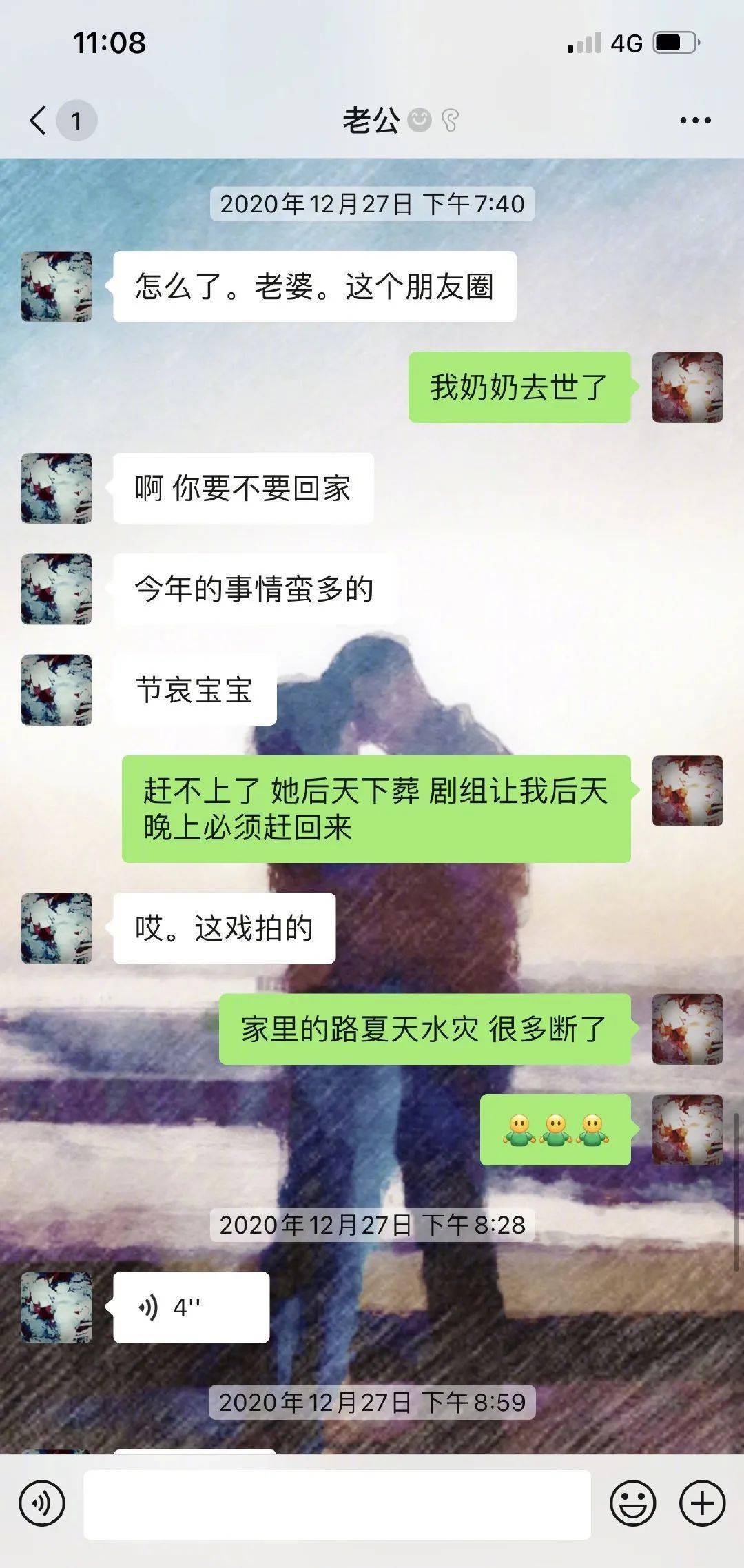Switch to voice input mode
744x1568 pixels.
tap(42, 1503)
